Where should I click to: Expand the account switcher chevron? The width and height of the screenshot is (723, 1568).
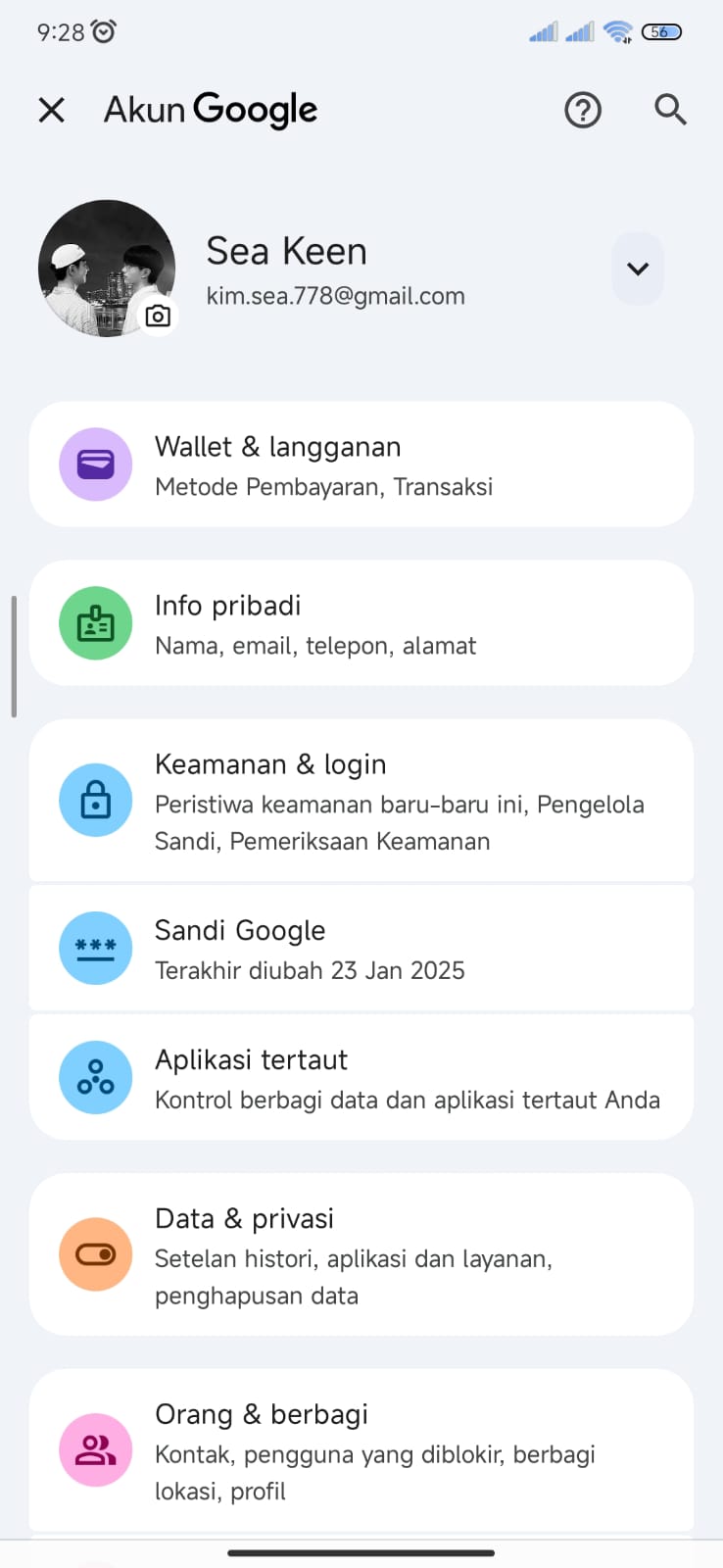tap(638, 269)
